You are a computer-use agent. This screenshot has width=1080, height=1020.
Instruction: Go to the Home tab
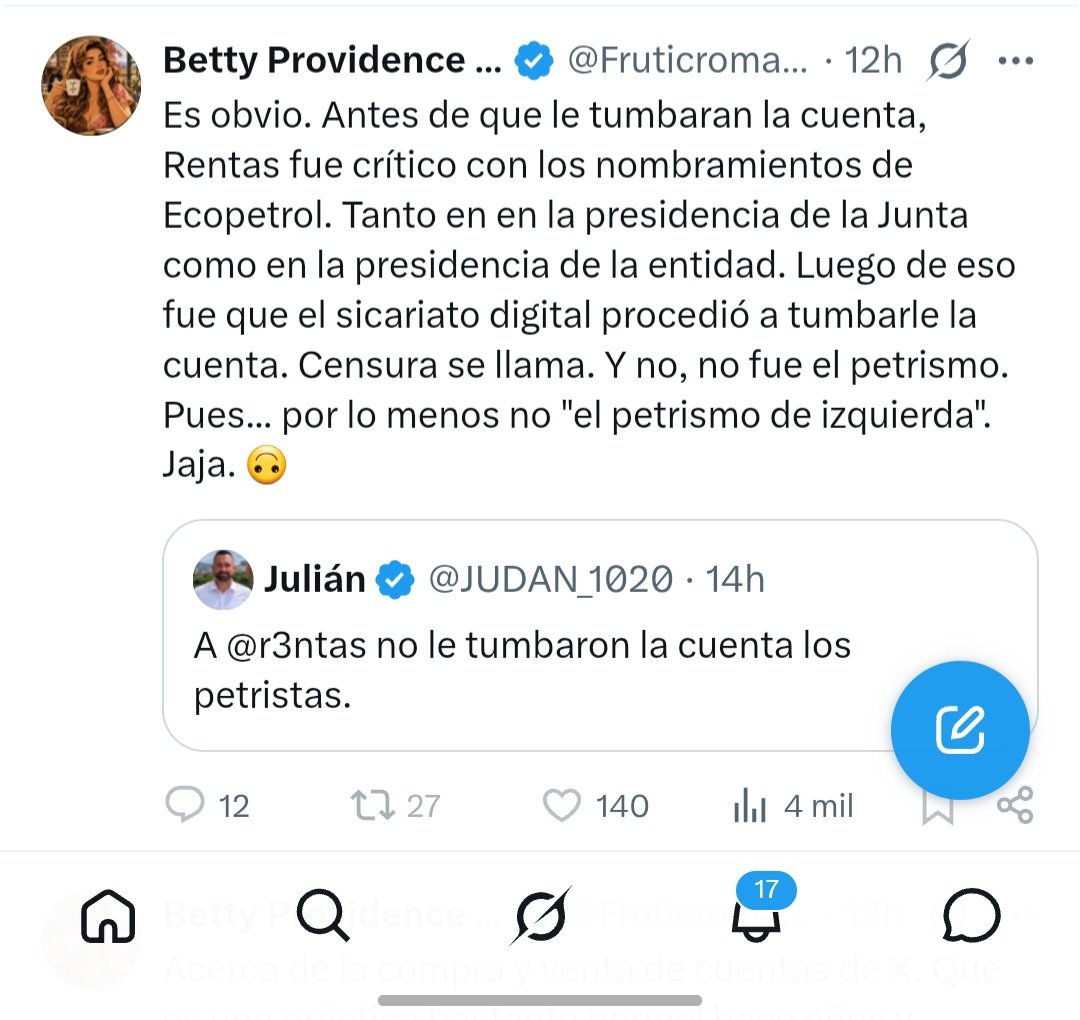108,915
